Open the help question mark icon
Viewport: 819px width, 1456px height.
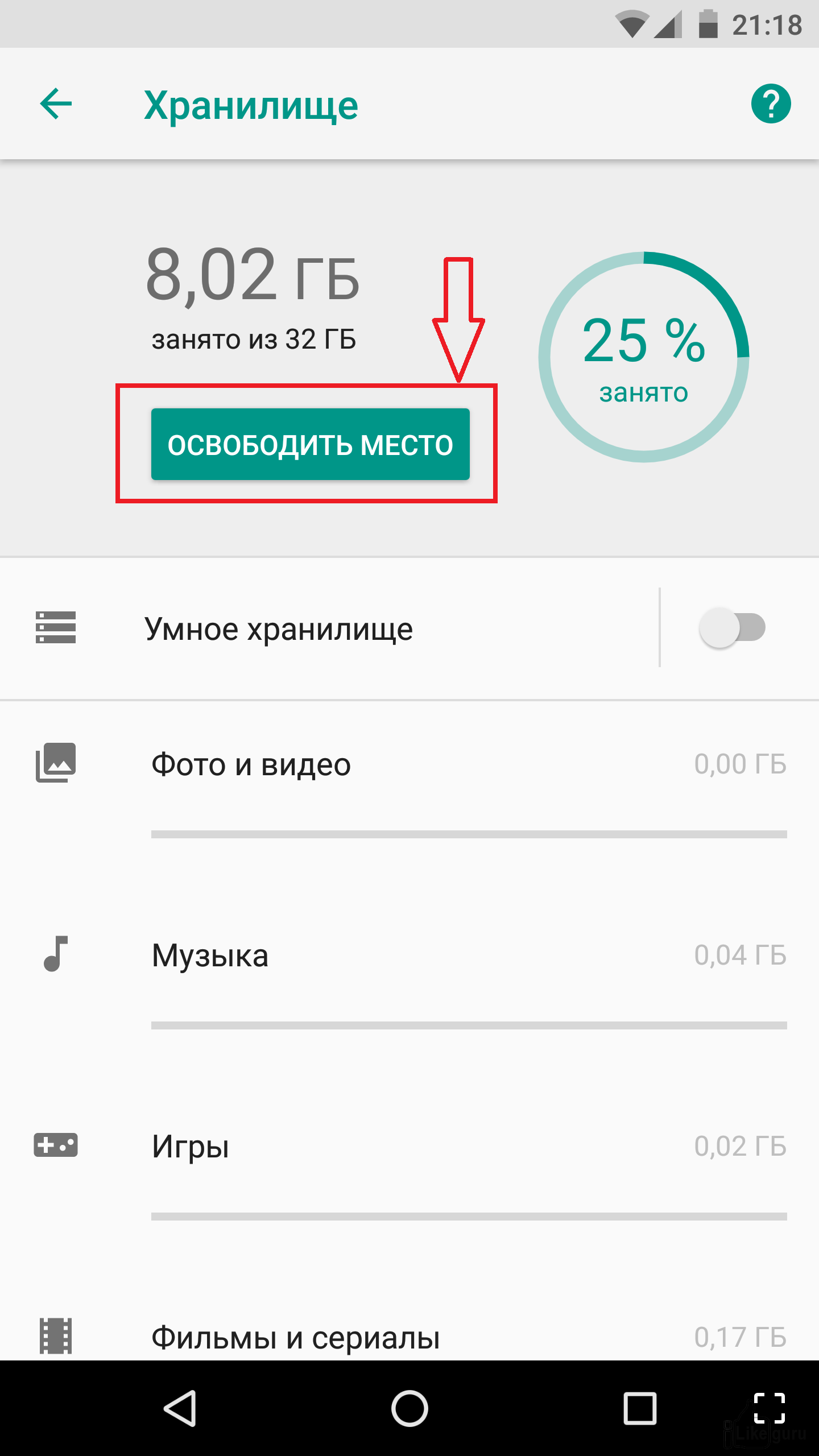tap(771, 104)
